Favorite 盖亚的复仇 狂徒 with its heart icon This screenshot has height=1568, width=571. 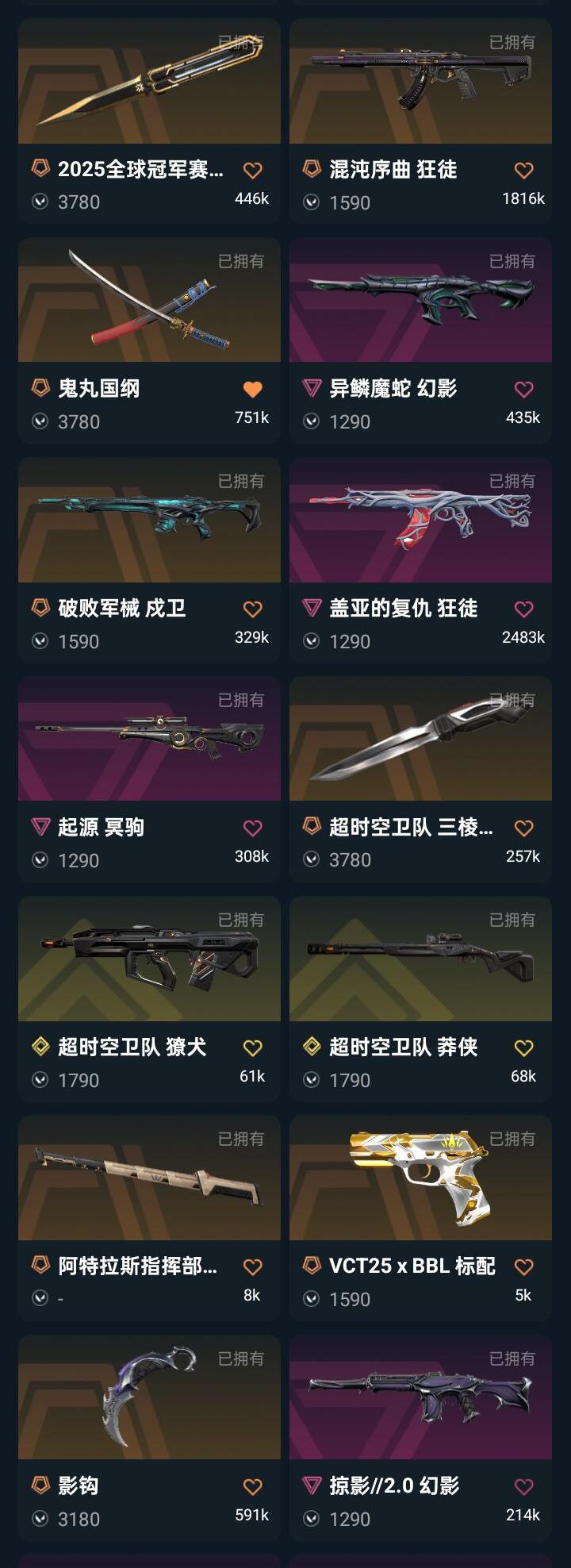[523, 608]
